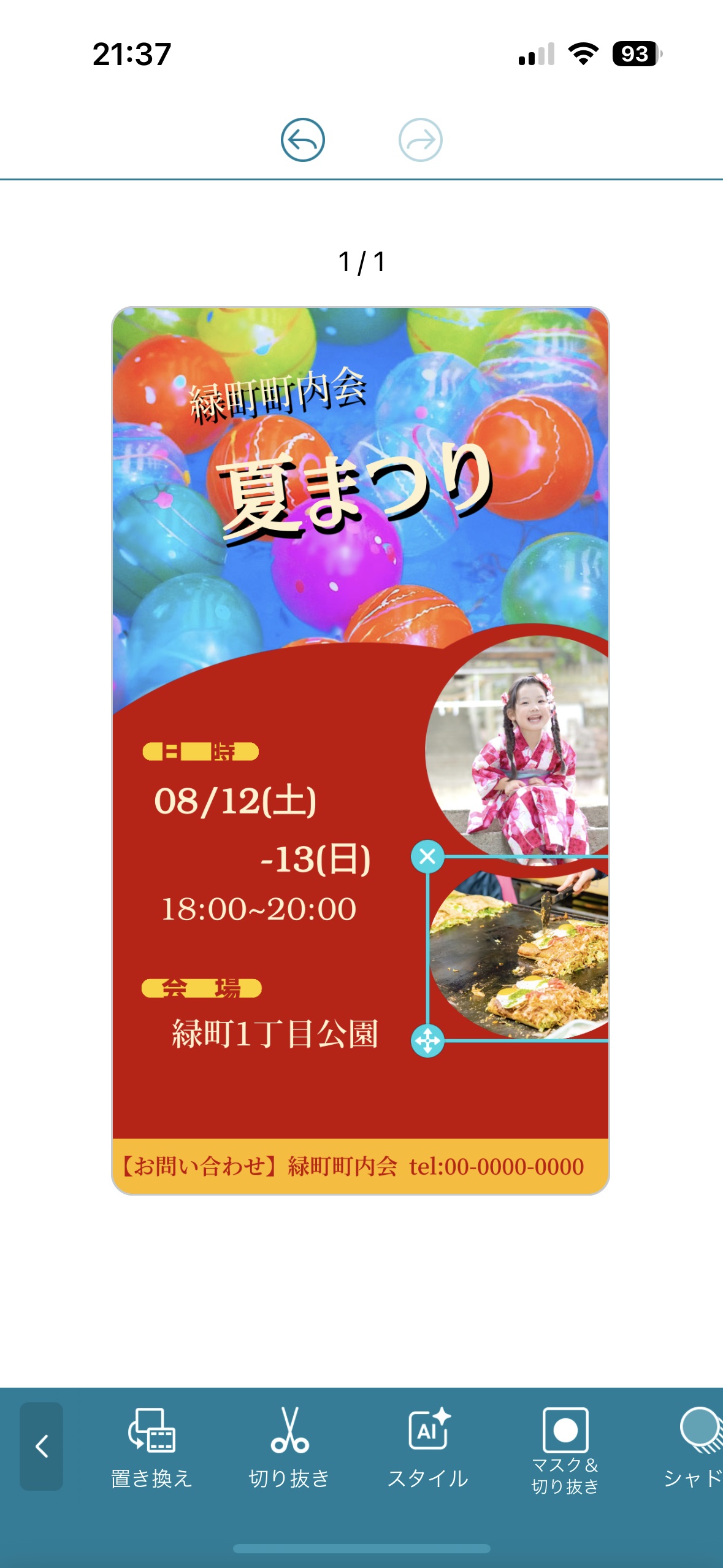Screen dimensions: 723x1568
Task: Delete the selected food photo
Action: [x=427, y=856]
